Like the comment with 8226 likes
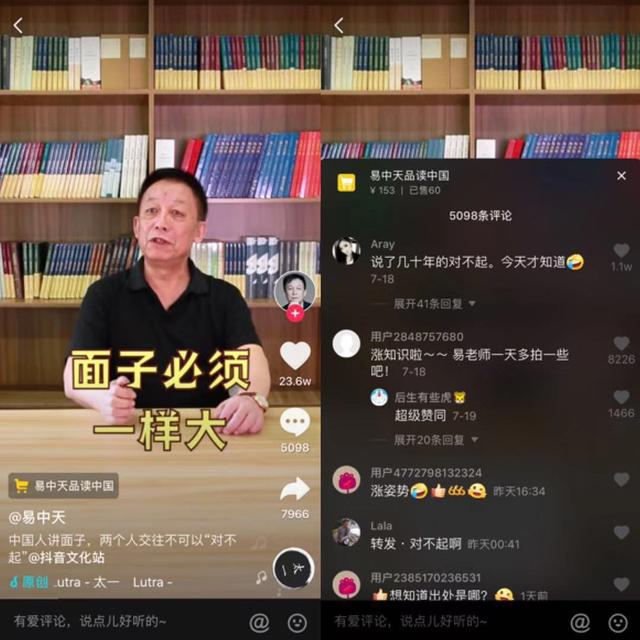640x640 pixels. (621, 343)
